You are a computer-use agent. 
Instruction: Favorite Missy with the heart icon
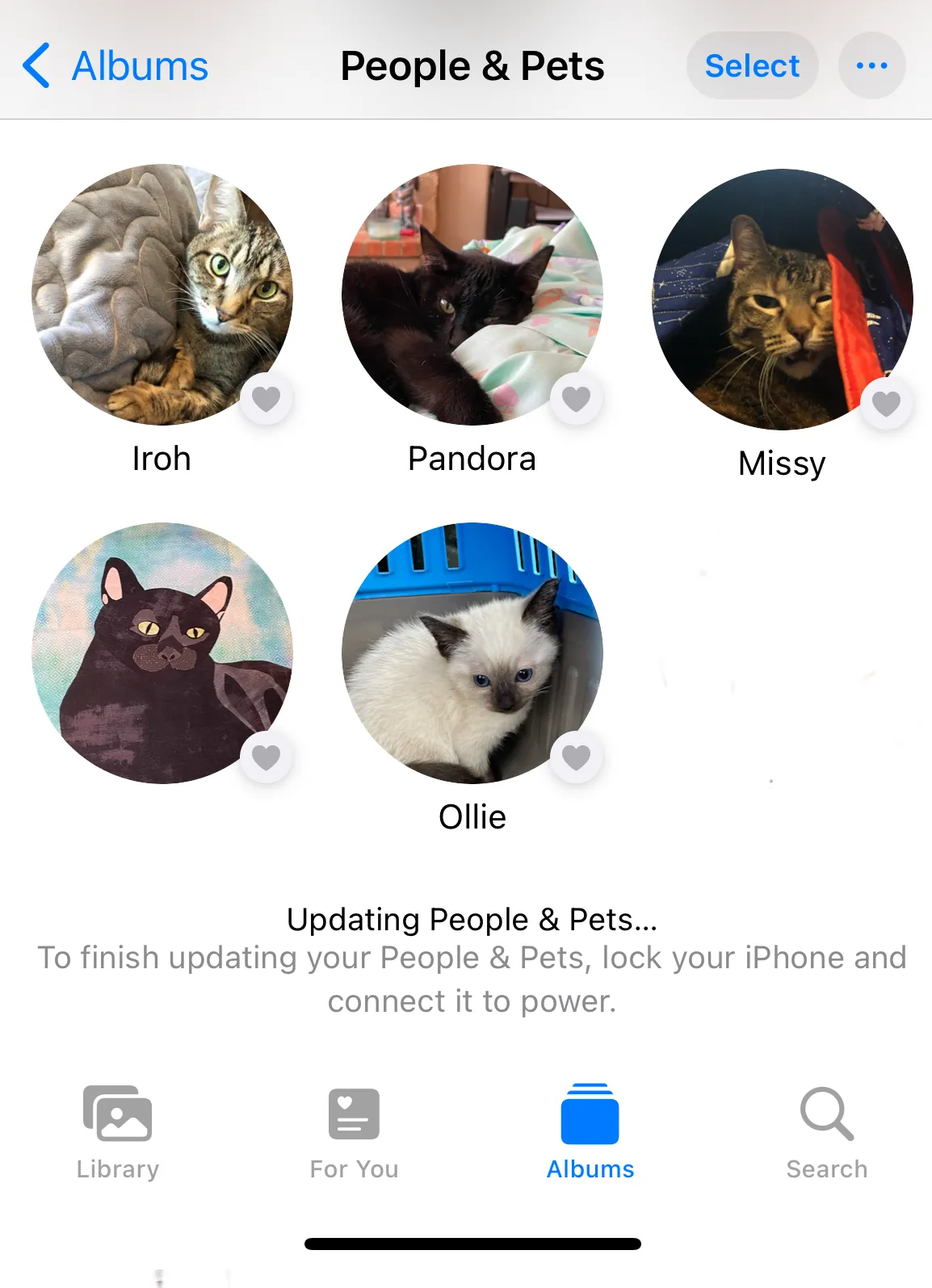click(886, 403)
